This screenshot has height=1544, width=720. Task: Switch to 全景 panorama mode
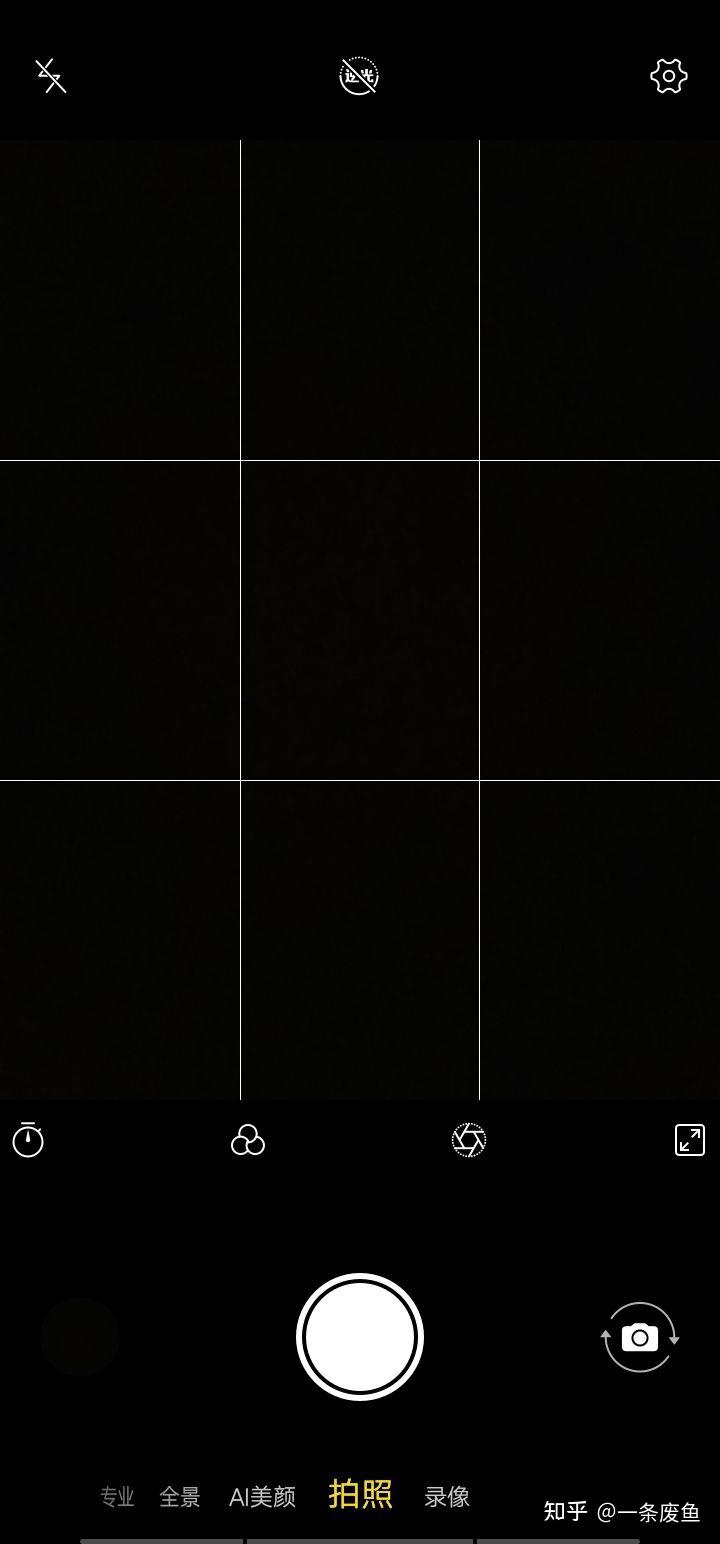tap(180, 1497)
